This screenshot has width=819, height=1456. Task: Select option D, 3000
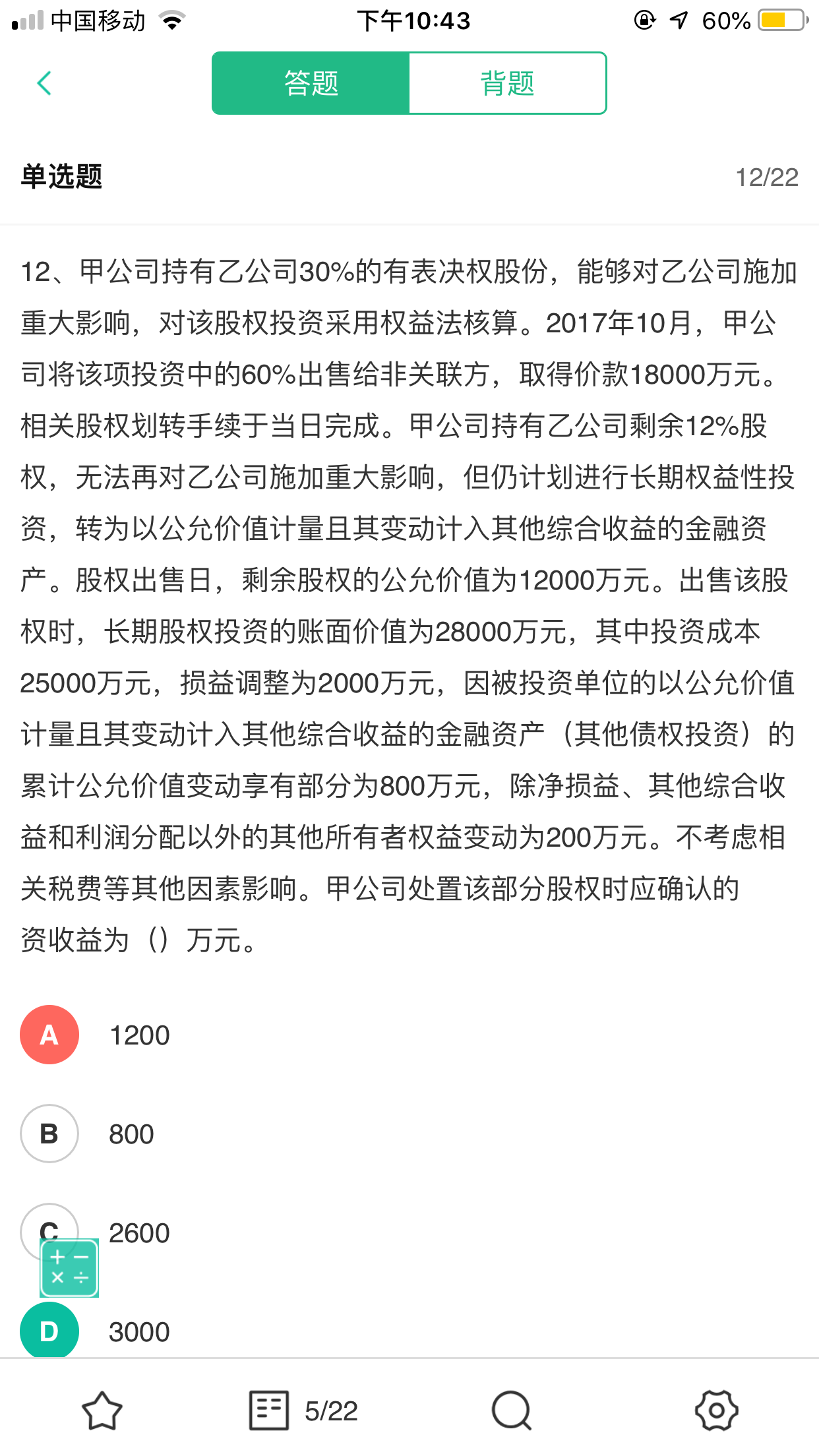(x=49, y=1330)
